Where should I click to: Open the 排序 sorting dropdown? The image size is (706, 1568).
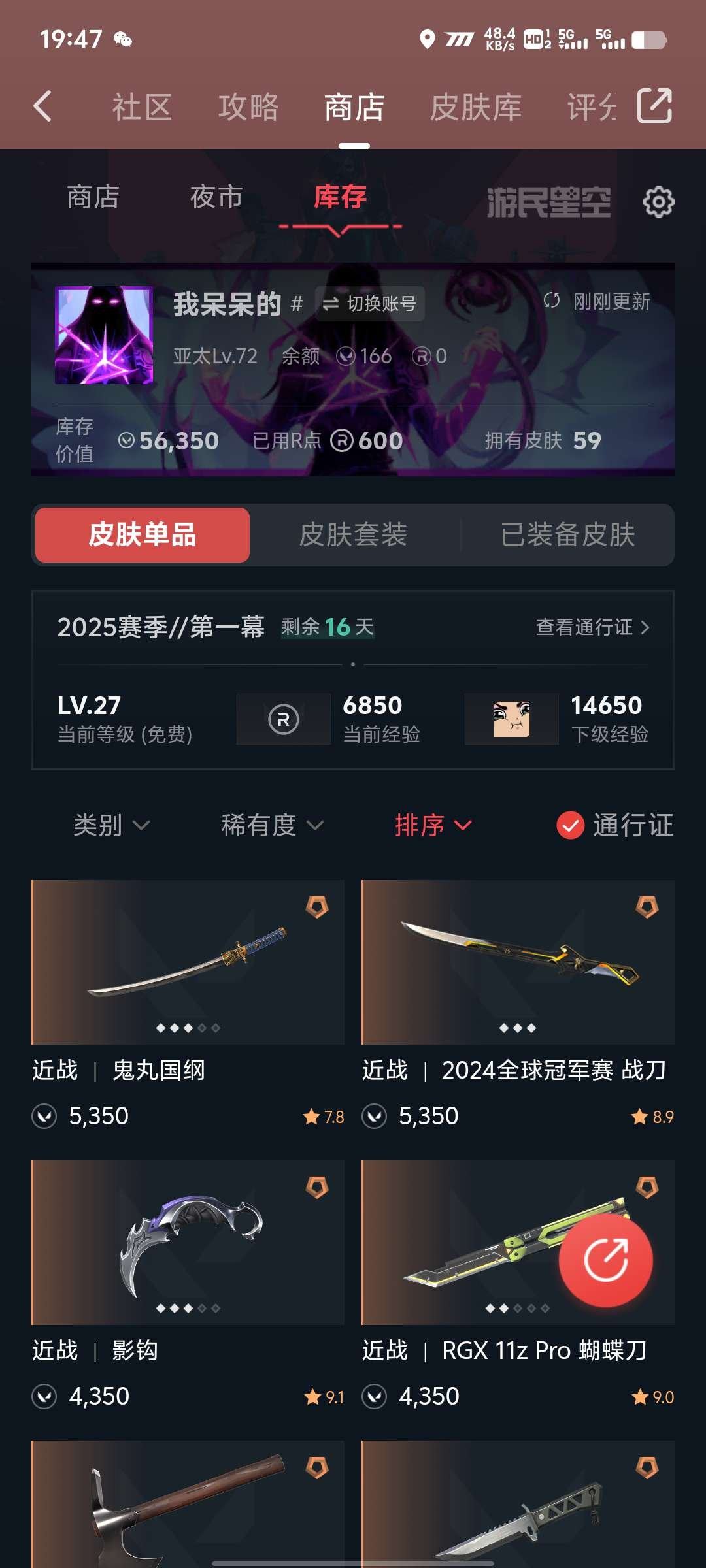pos(435,825)
